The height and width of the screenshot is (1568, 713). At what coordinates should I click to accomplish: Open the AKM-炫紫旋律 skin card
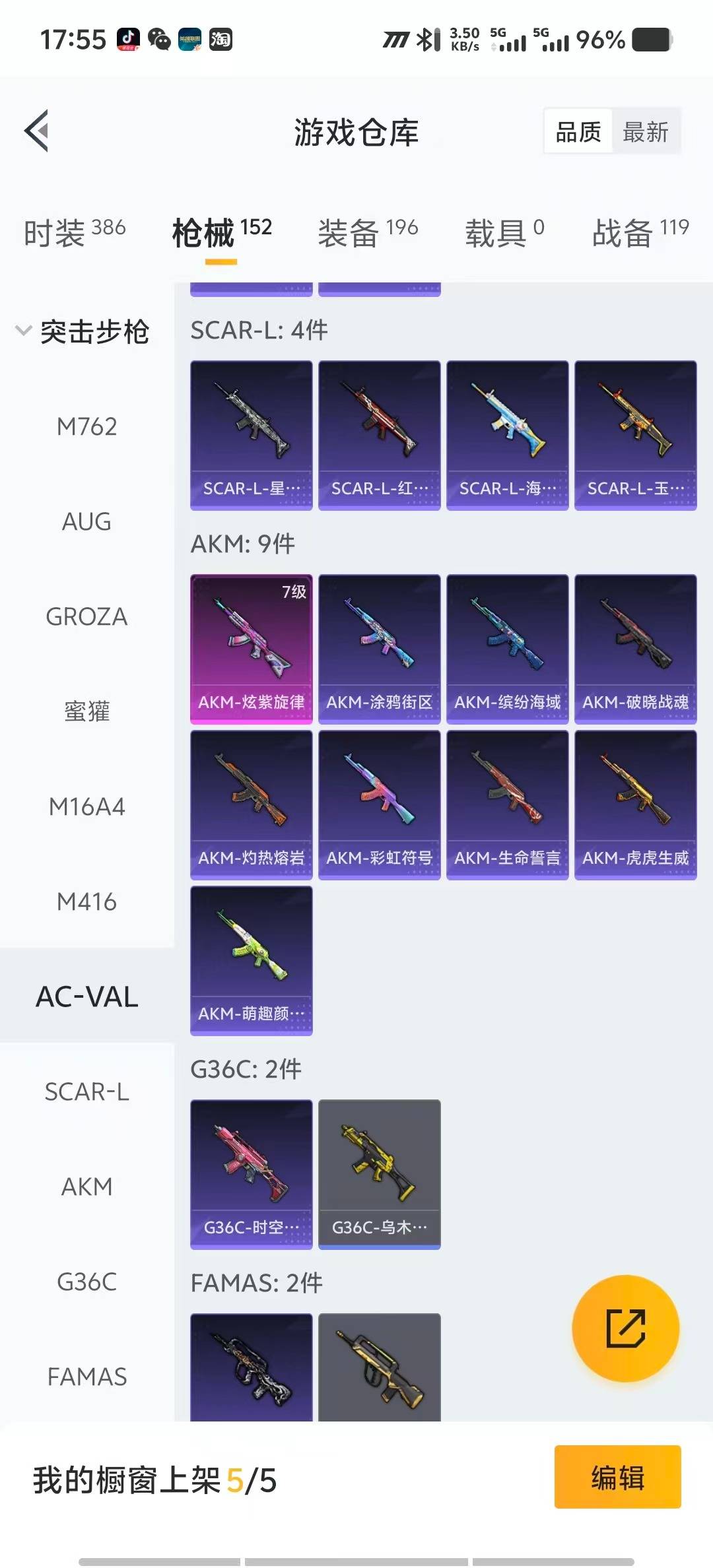[251, 649]
